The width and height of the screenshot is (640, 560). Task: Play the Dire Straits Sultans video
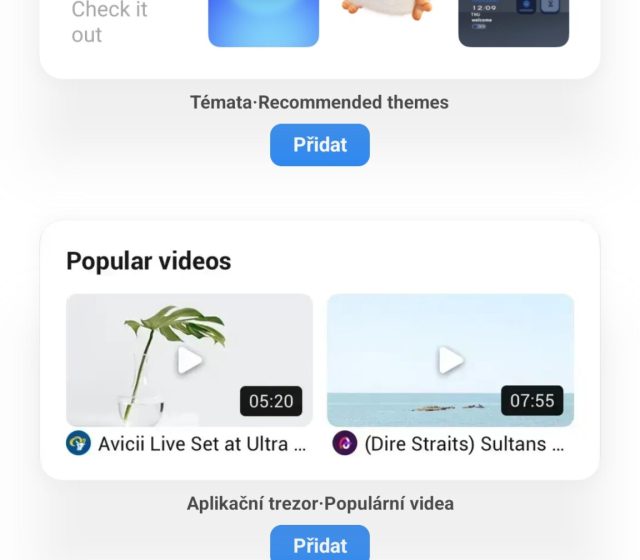tap(451, 360)
